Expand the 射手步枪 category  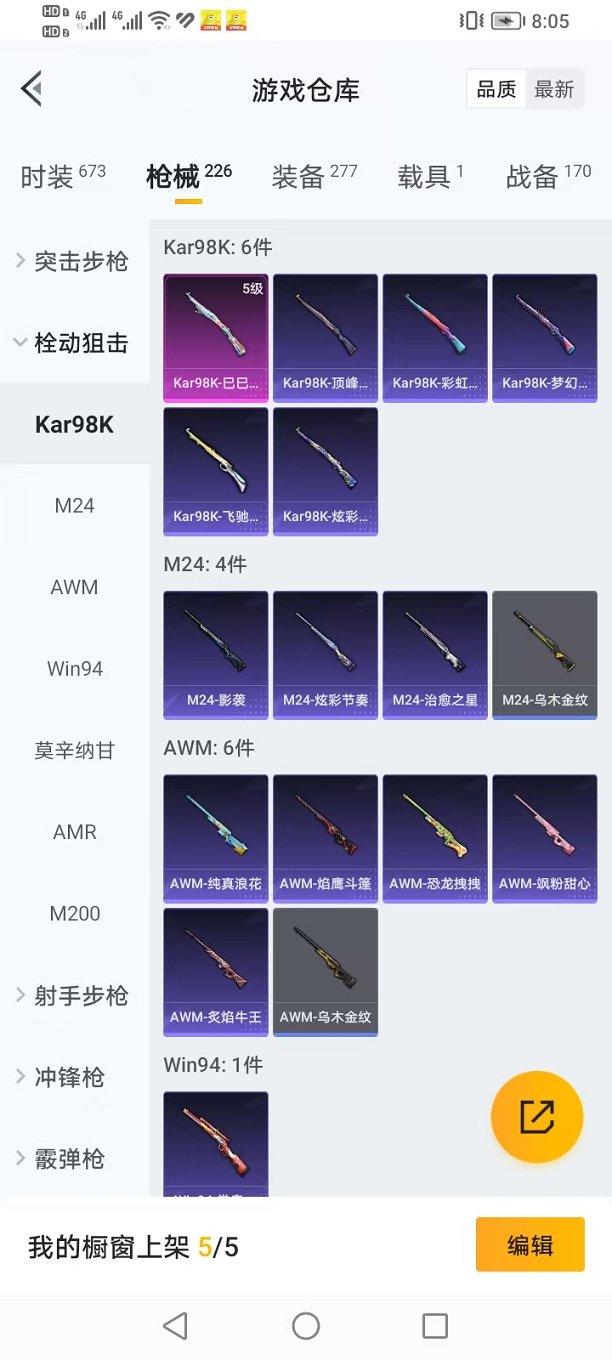[74, 996]
